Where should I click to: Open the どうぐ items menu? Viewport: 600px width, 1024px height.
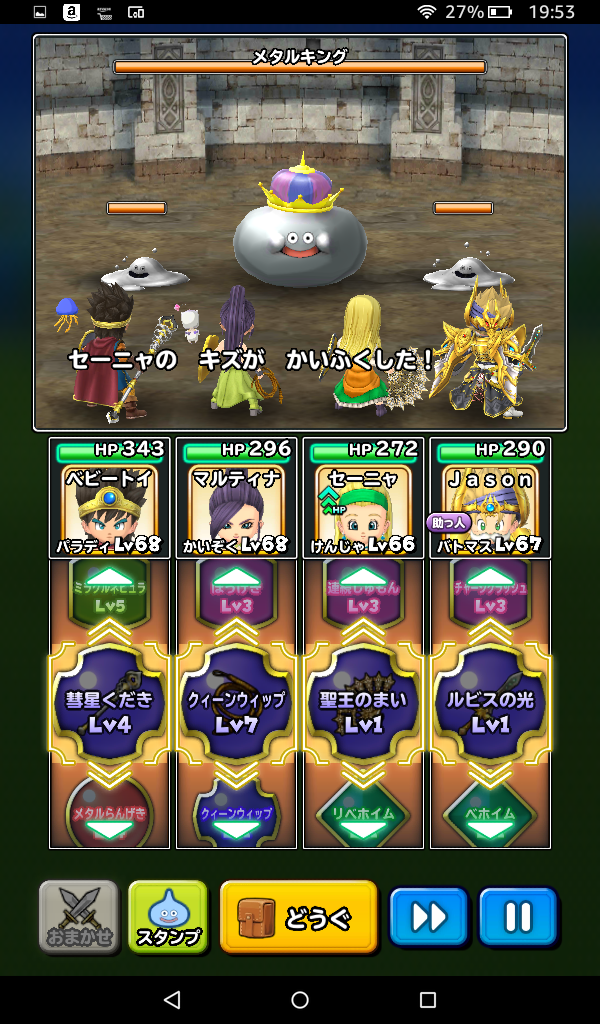point(298,917)
